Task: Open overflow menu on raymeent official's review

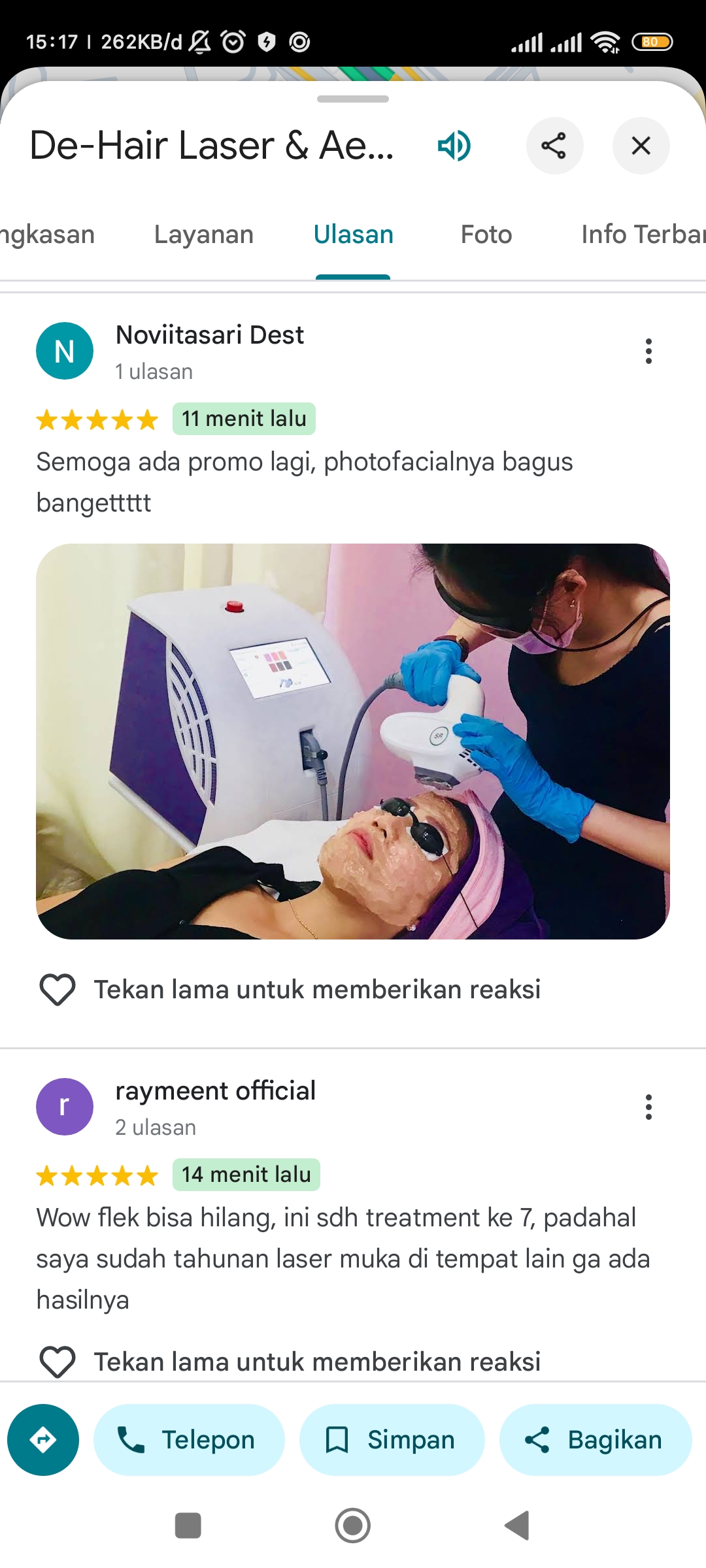Action: point(648,1107)
